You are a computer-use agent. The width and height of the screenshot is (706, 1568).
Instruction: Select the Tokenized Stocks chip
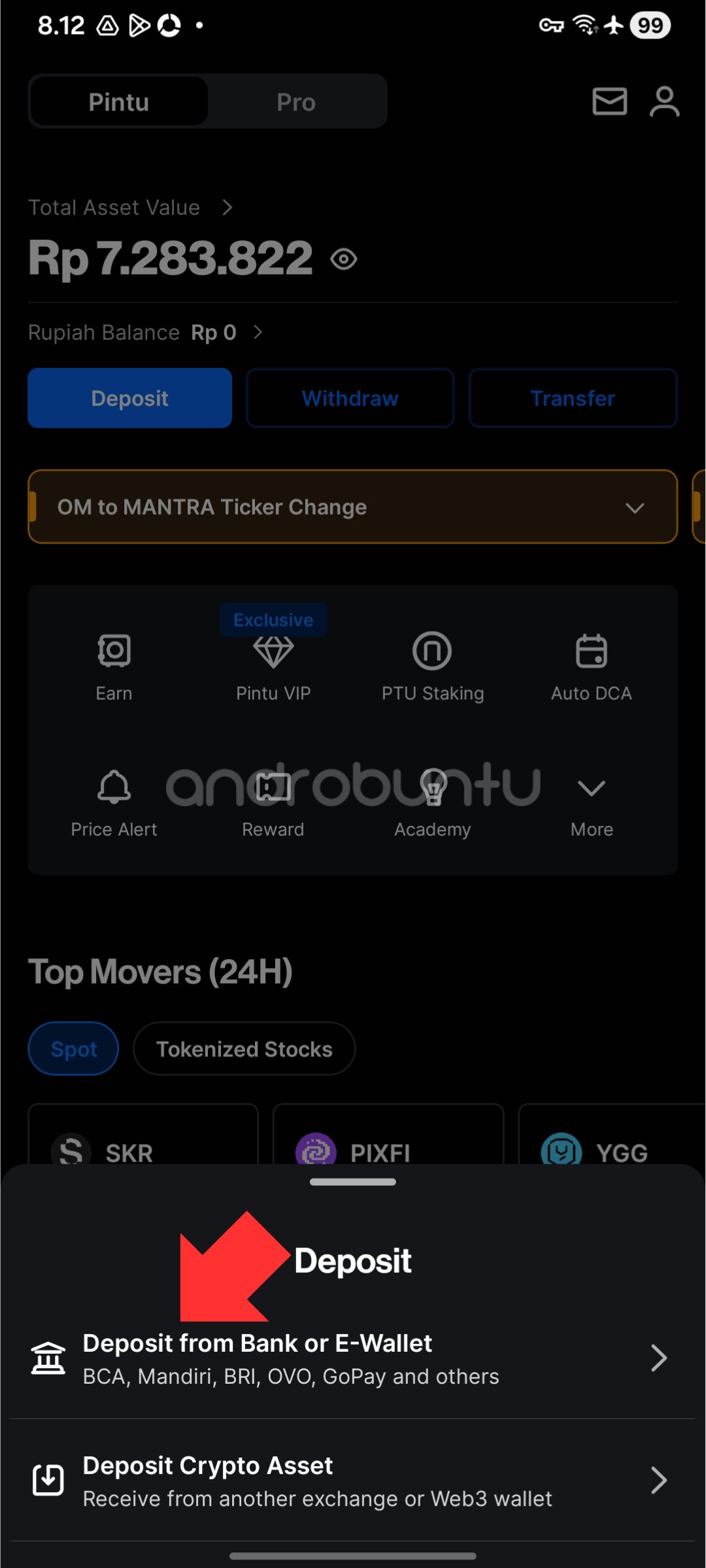[244, 1049]
